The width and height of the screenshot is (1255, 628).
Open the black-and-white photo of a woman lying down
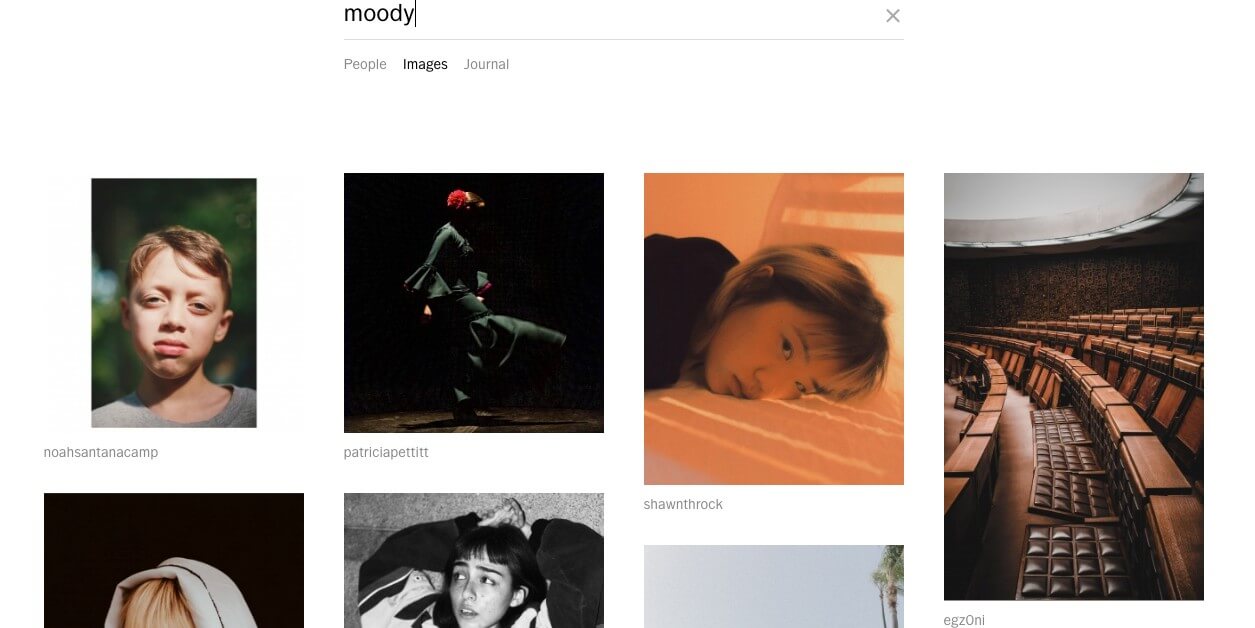pyautogui.click(x=474, y=560)
